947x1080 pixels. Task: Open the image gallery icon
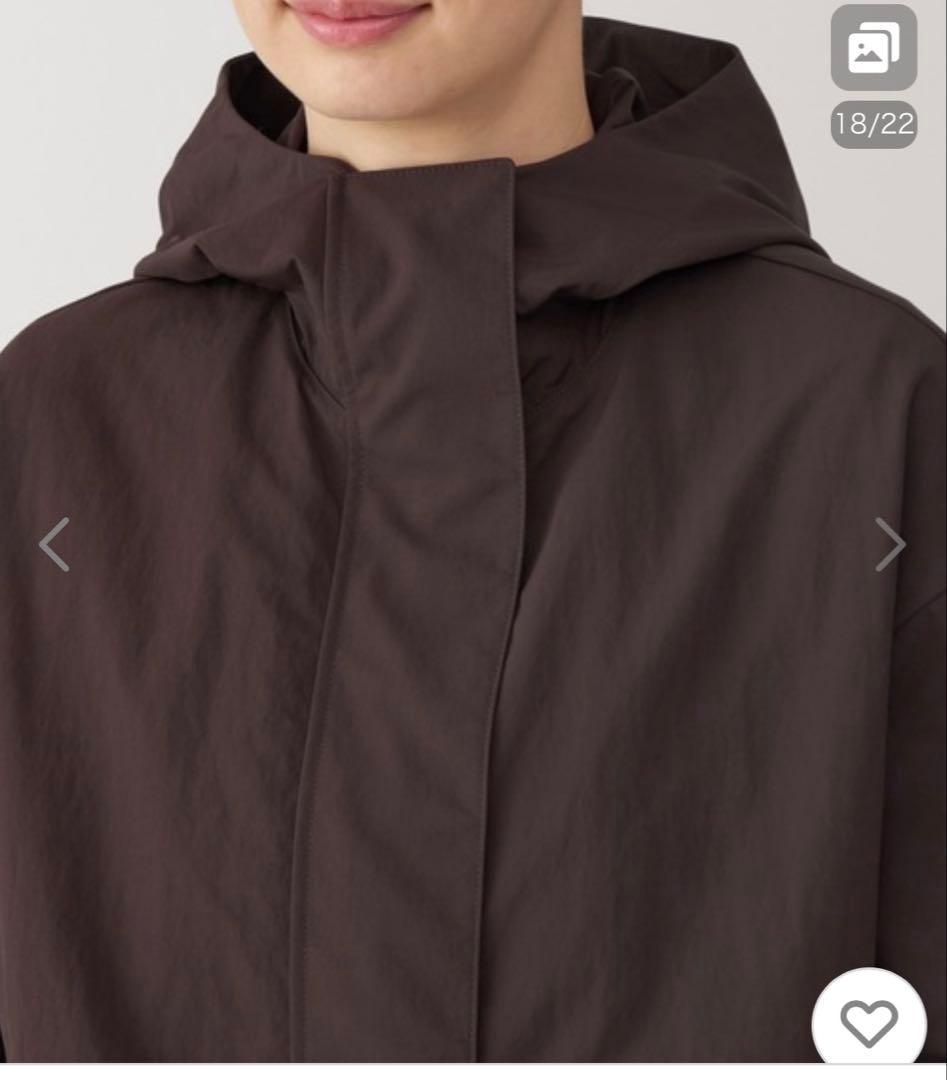click(873, 48)
